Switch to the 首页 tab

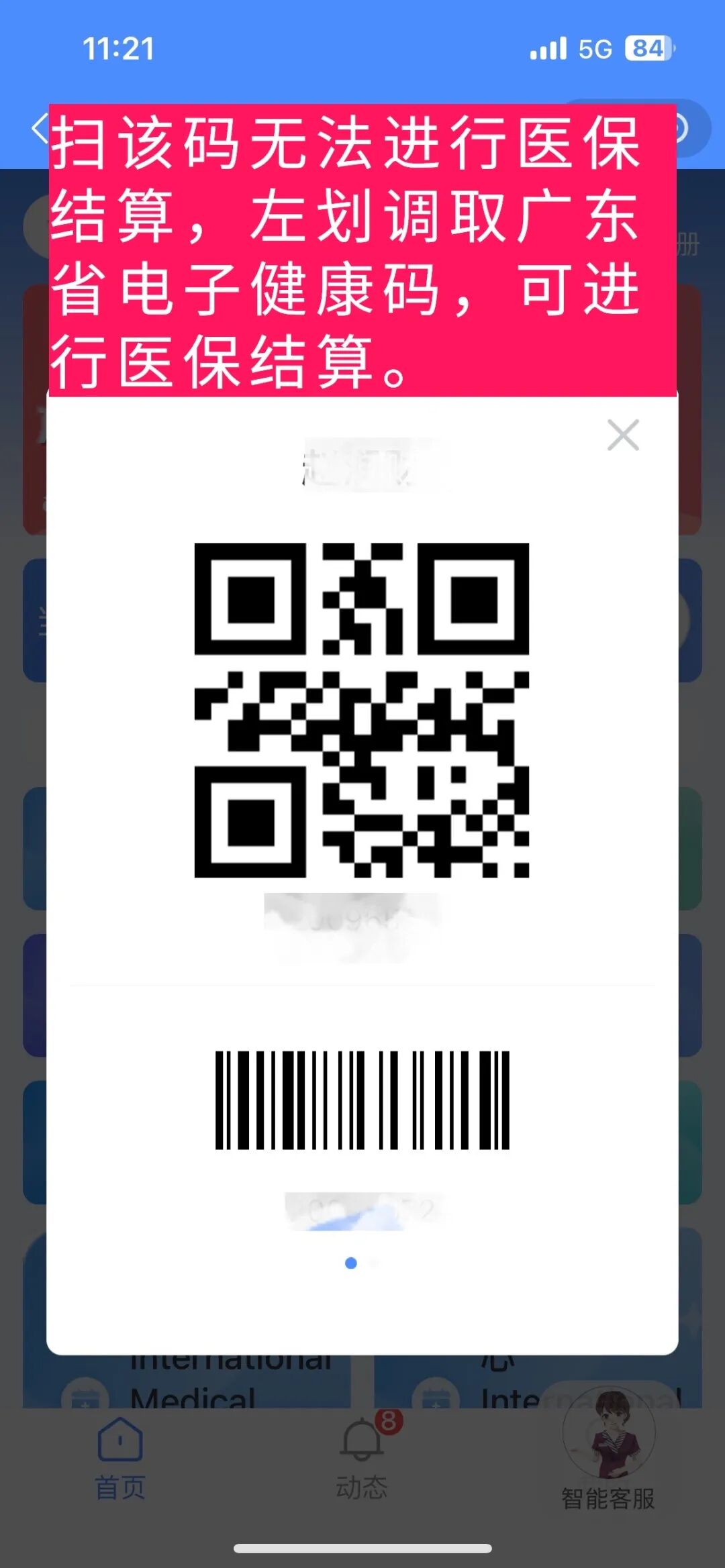pos(120,1457)
